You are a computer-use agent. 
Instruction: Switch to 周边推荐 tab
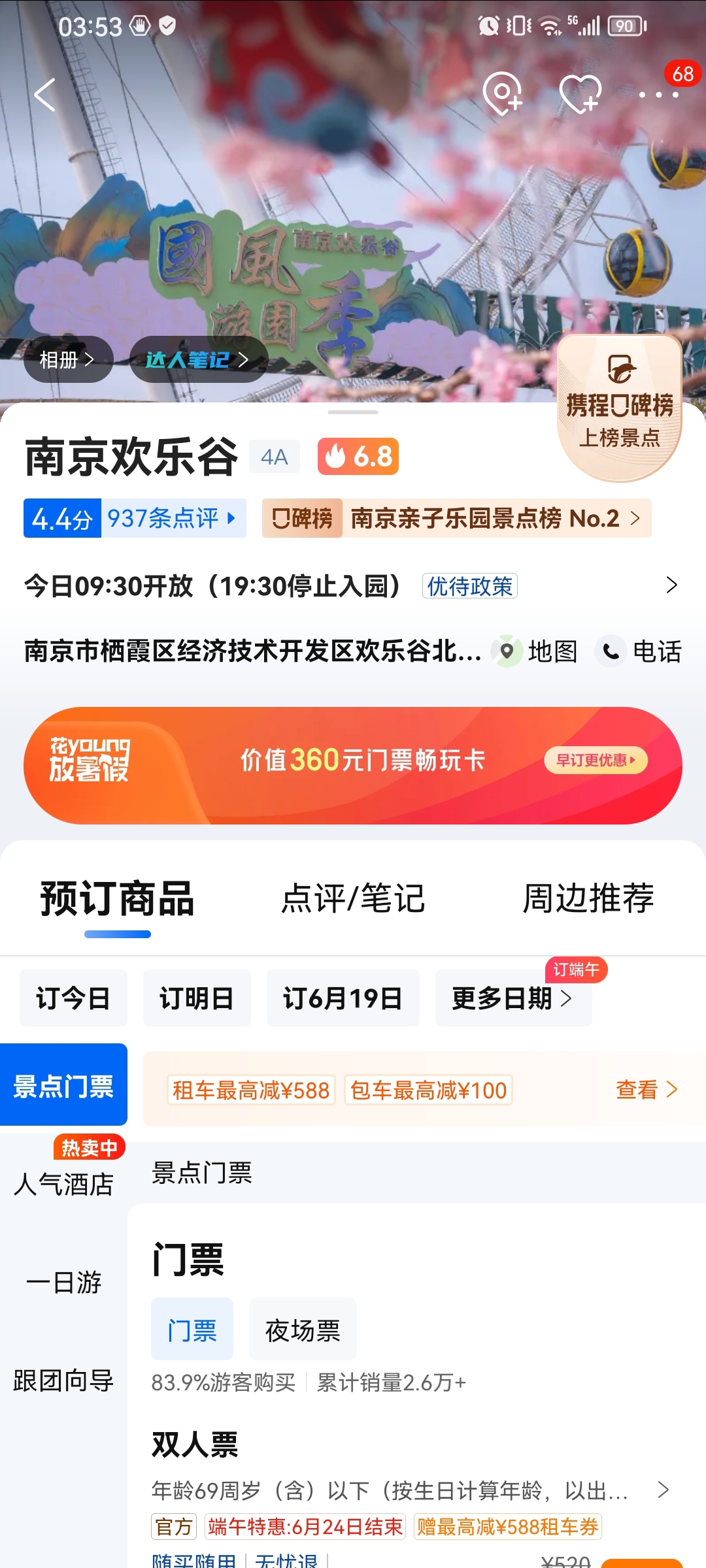pos(588,898)
